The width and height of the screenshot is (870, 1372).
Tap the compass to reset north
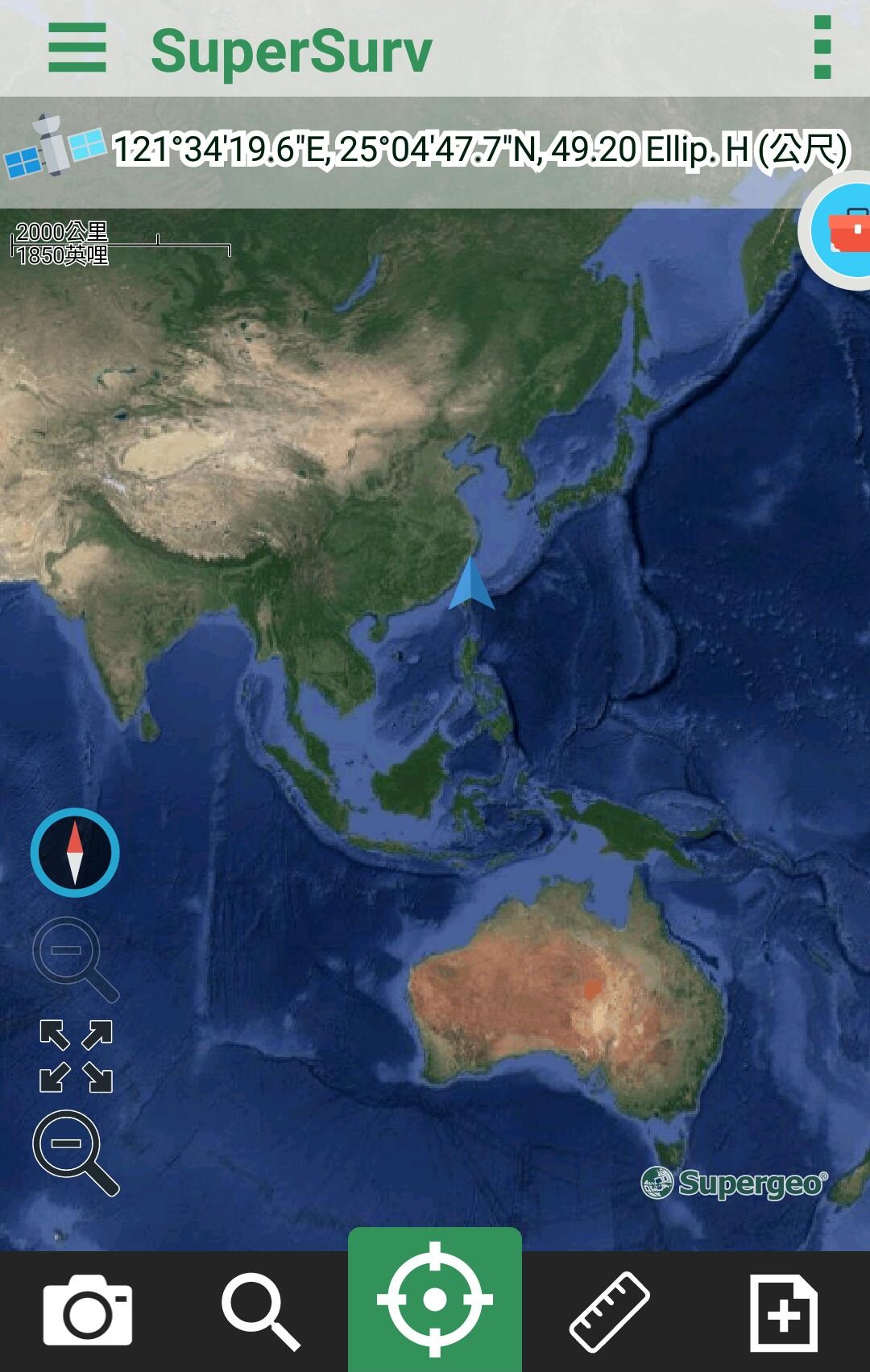click(x=75, y=852)
